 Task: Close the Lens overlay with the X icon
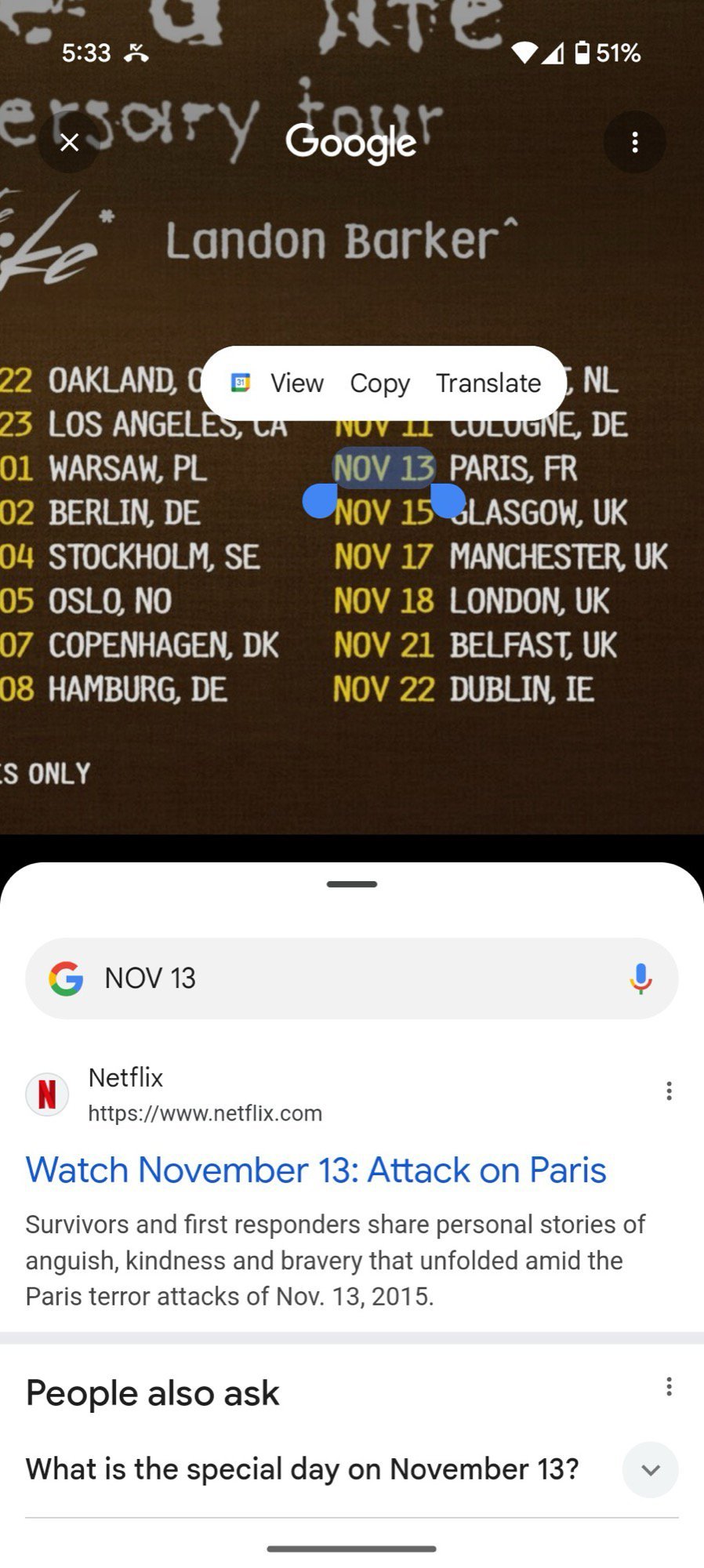tap(69, 142)
